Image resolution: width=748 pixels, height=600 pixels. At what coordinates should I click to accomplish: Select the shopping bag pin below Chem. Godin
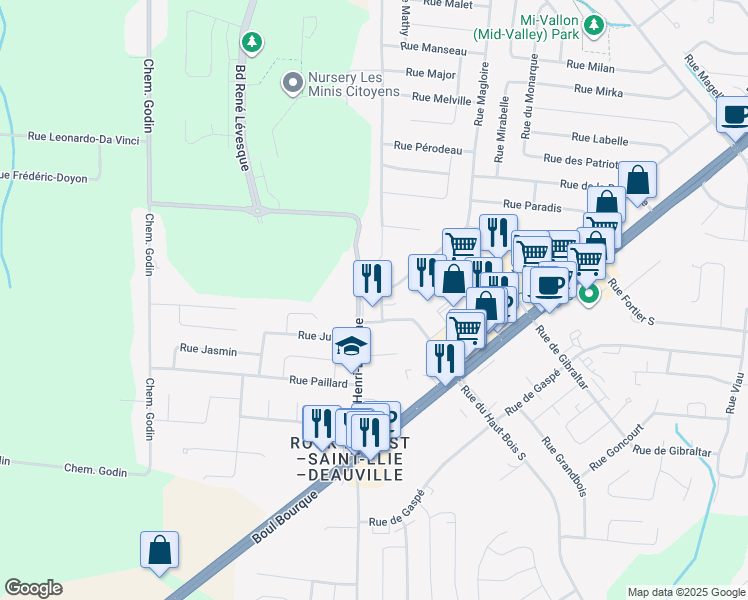[159, 553]
